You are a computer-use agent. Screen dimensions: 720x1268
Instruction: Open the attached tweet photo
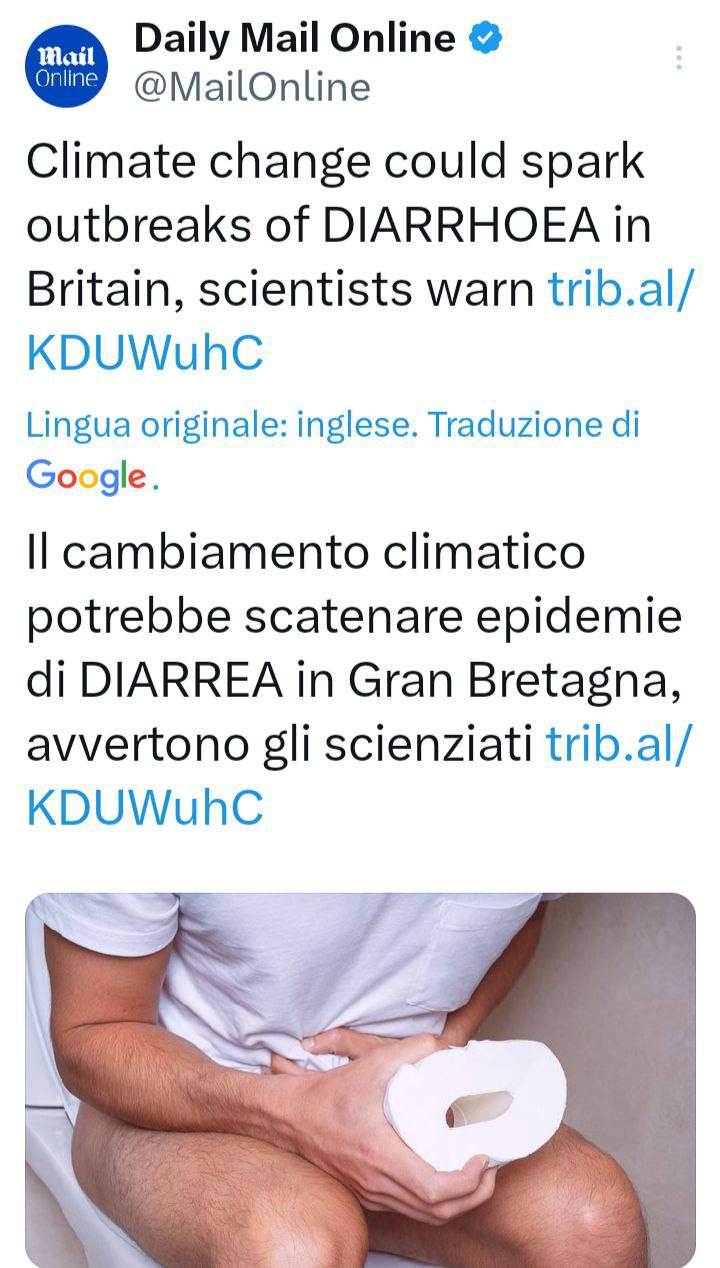click(360, 1078)
